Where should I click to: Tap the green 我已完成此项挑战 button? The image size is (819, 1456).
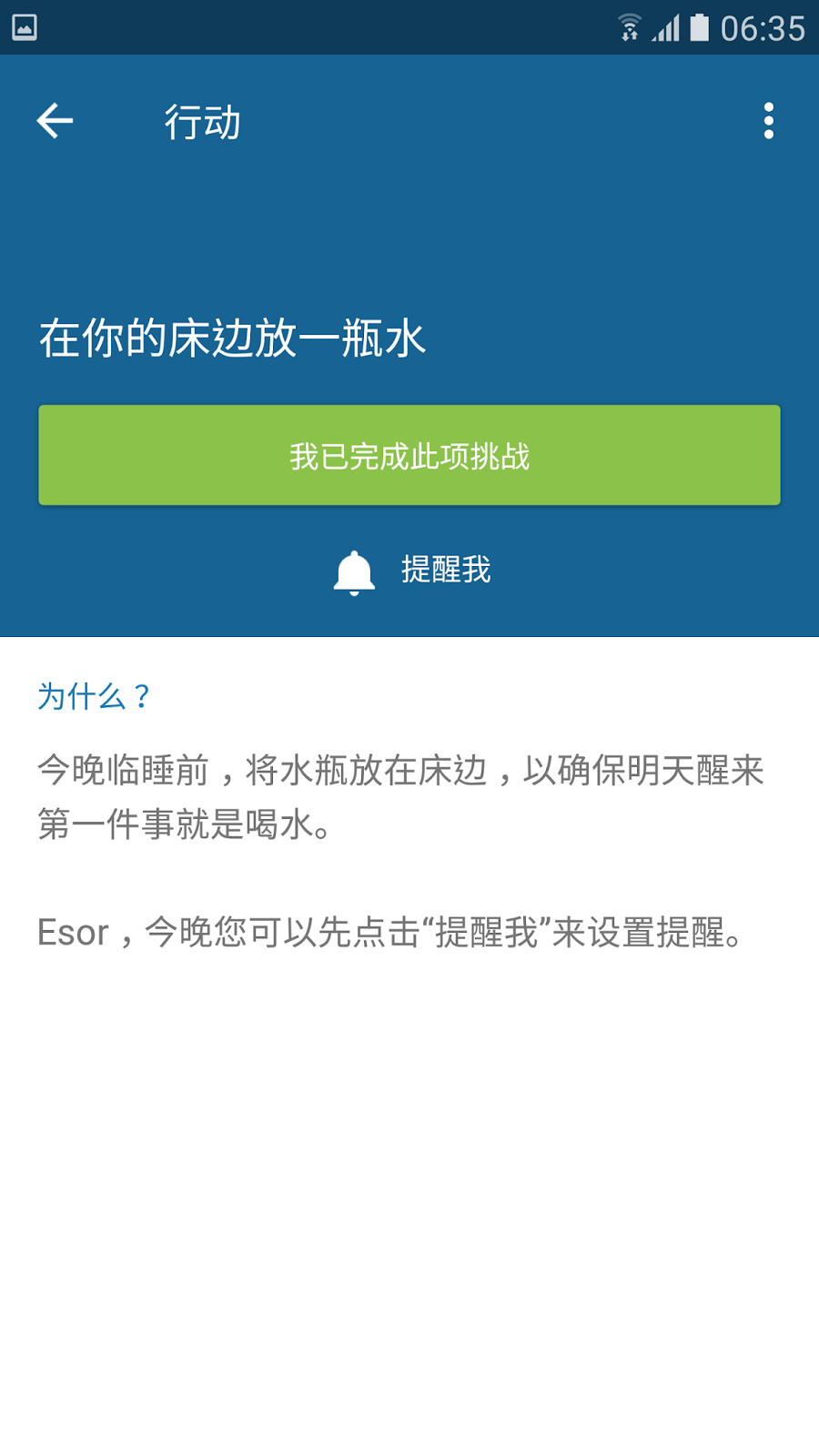click(x=409, y=455)
